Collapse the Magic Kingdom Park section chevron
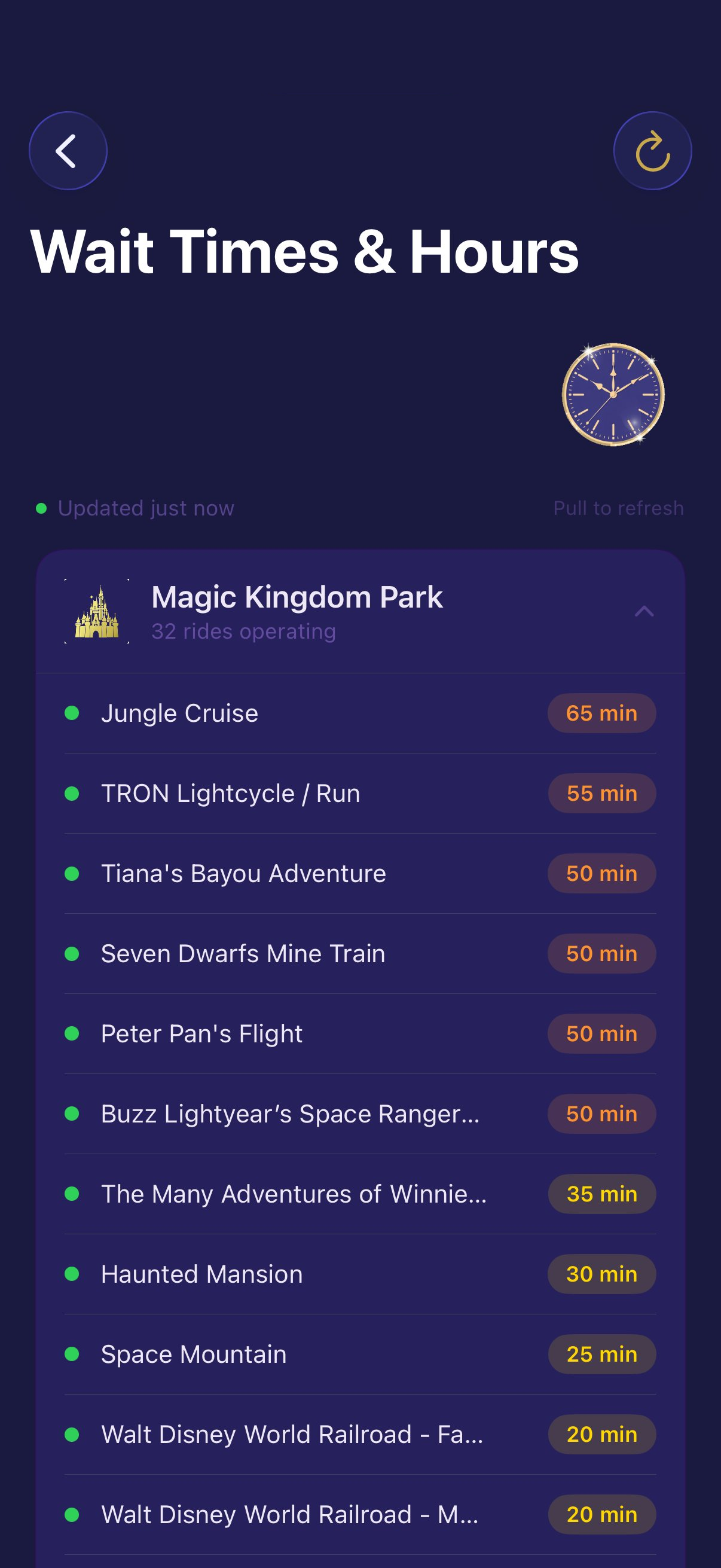The height and width of the screenshot is (1568, 721). click(x=644, y=612)
